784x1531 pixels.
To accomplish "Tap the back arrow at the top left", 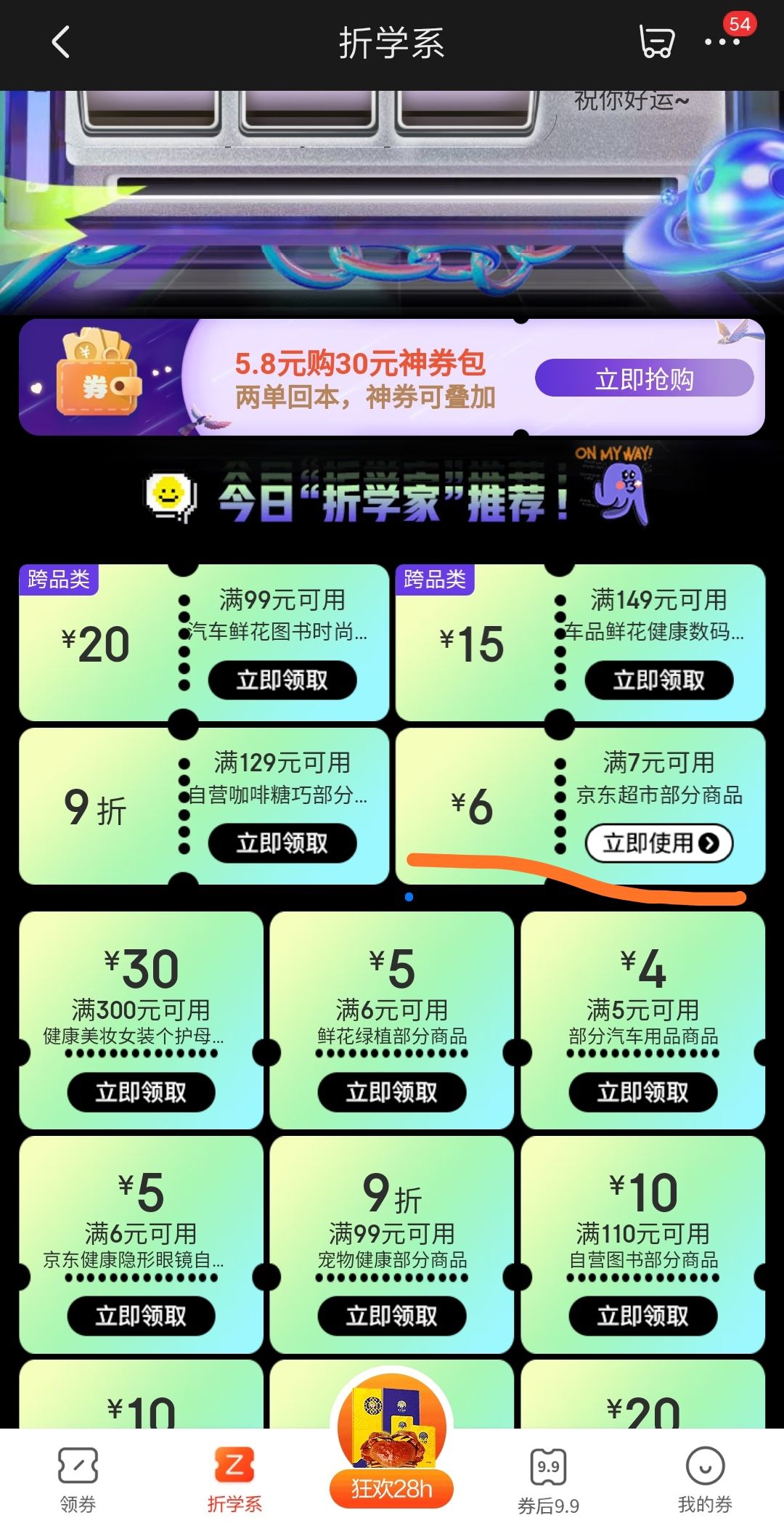I will [61, 41].
